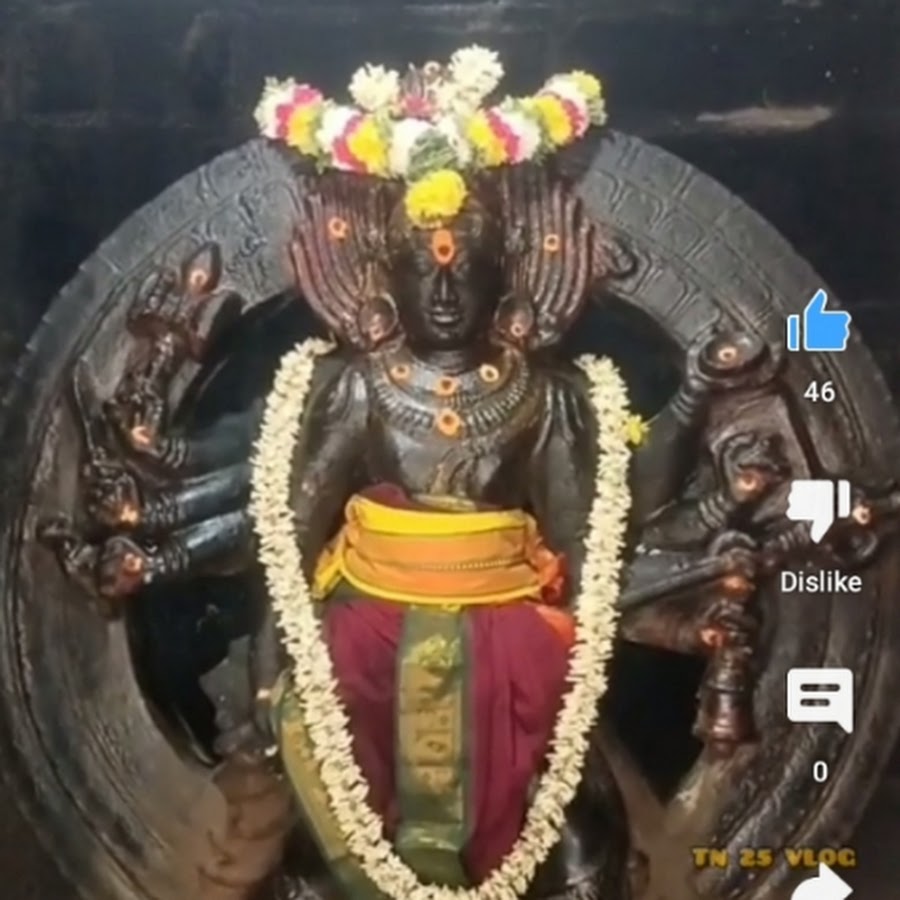Dislike this short video

click(818, 510)
